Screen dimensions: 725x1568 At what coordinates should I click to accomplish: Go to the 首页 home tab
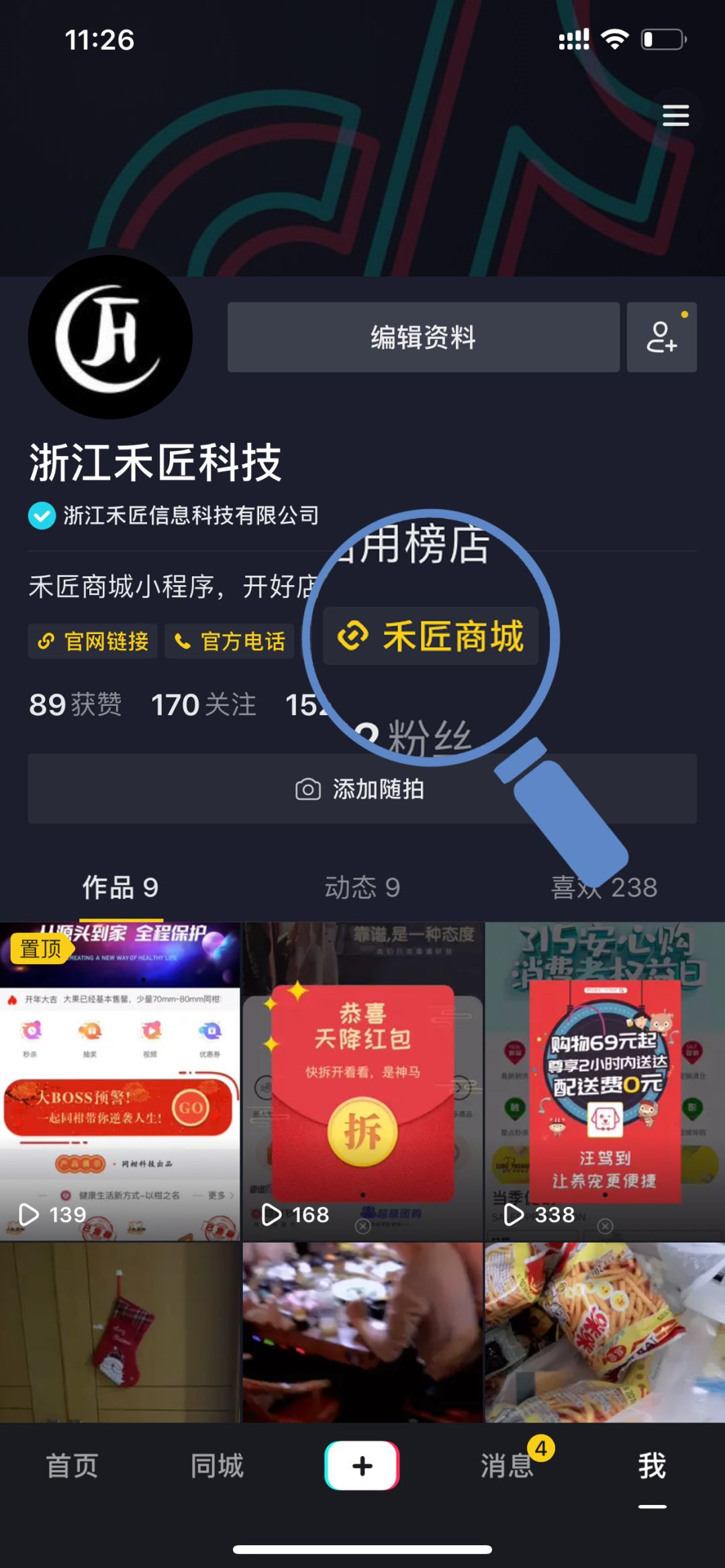coord(72,1466)
